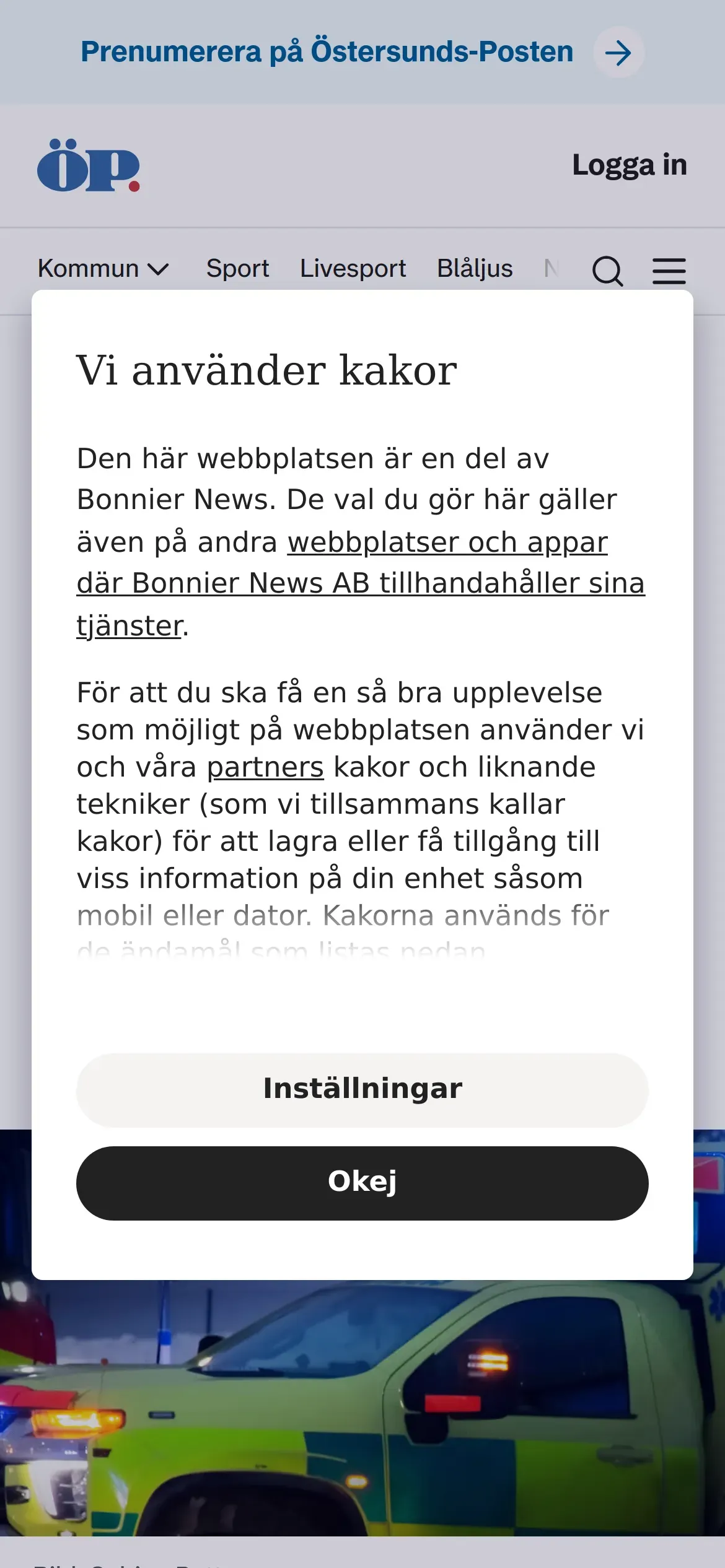
Task: Tap Logga in
Action: coord(630,165)
